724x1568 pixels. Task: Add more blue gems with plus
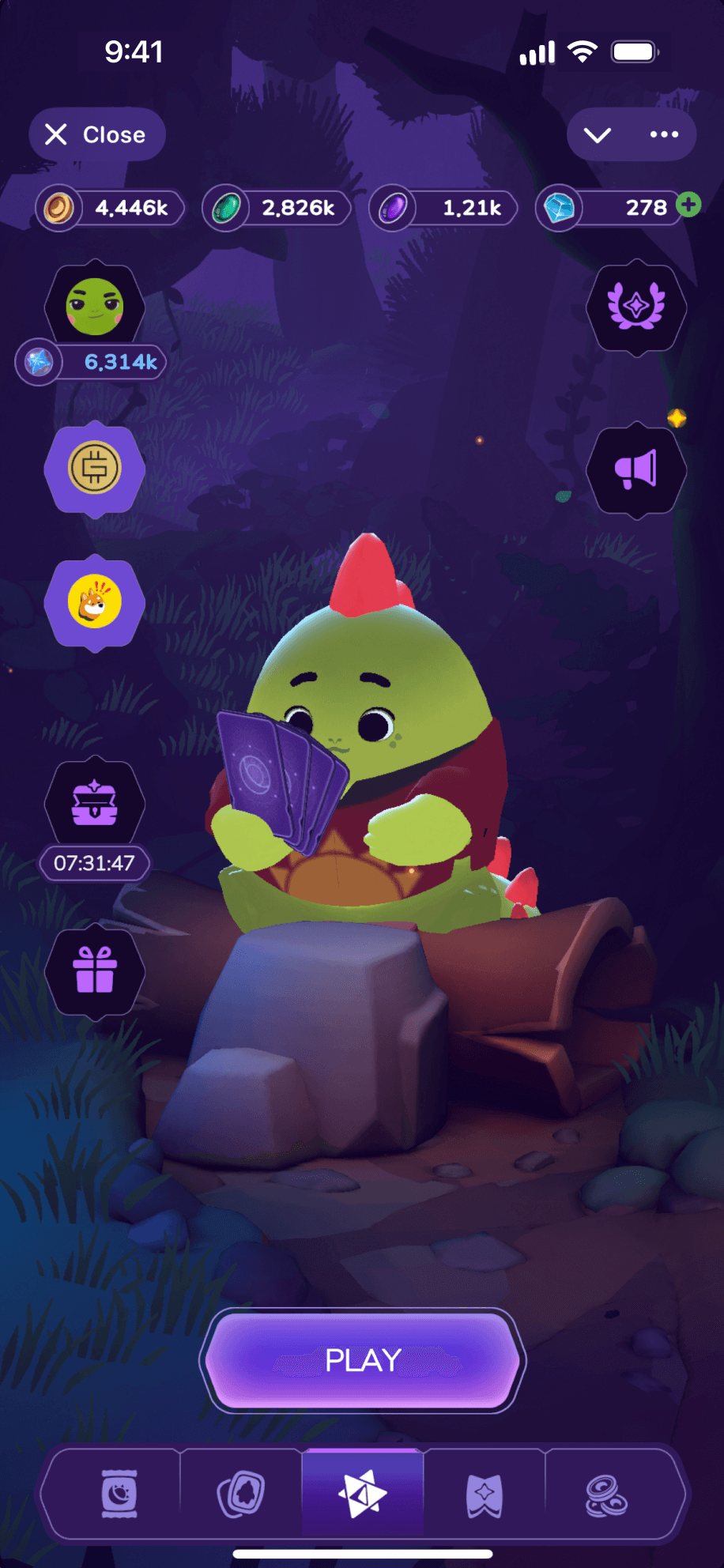(689, 205)
